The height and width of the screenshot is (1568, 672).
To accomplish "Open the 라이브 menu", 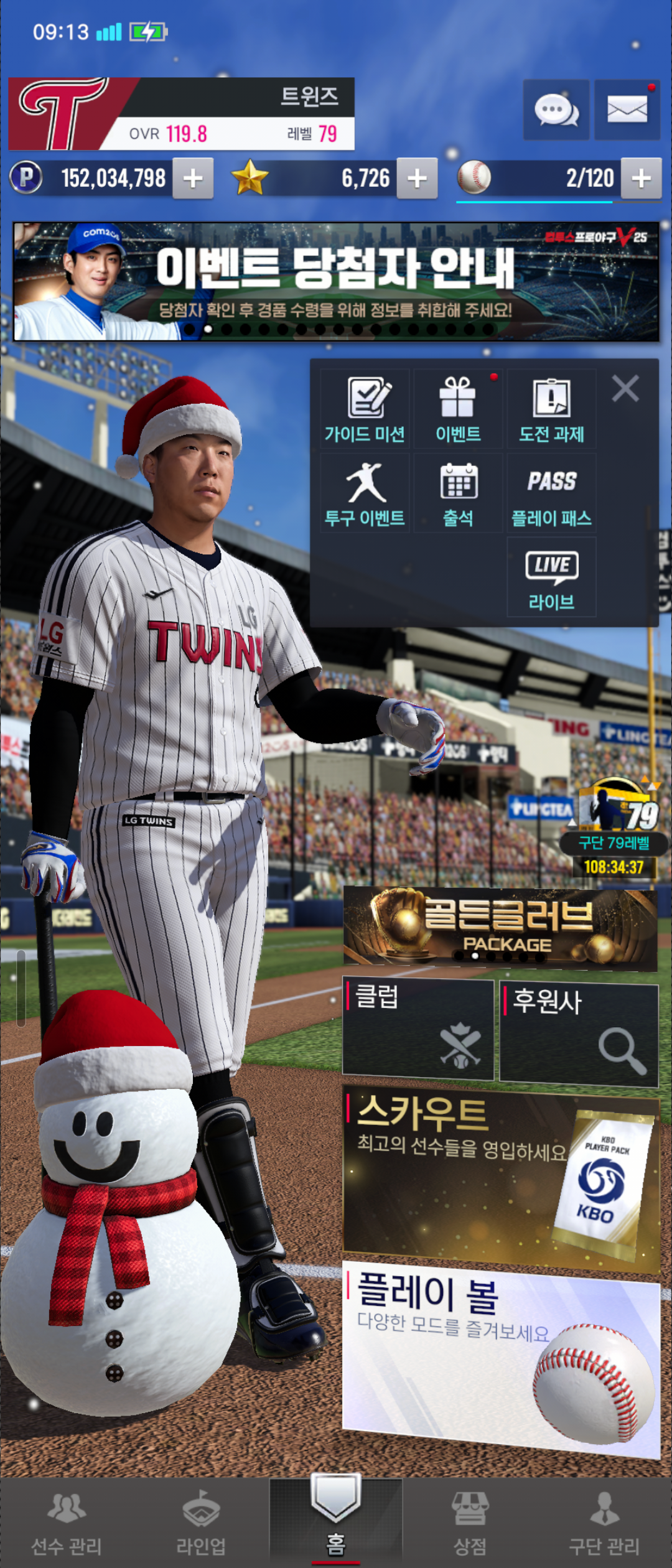I will tap(551, 577).
